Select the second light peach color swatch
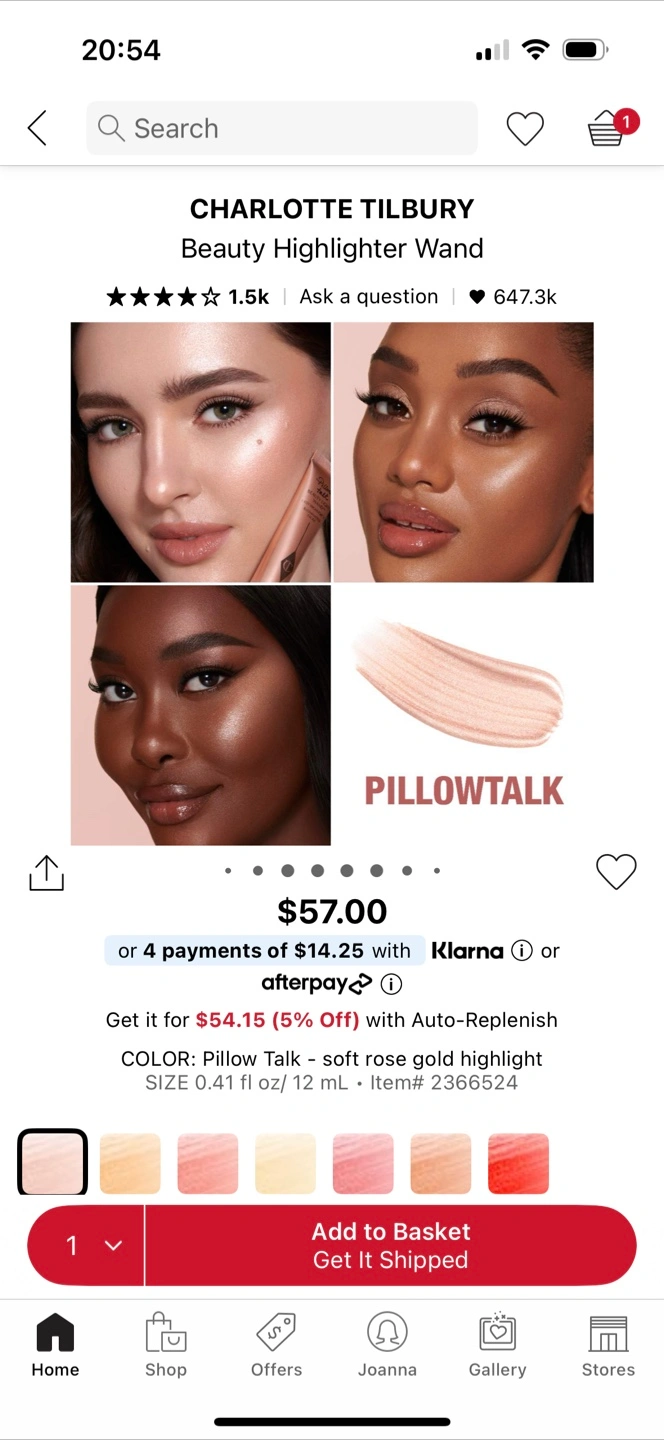Viewport: 664px width, 1440px height. (130, 1163)
